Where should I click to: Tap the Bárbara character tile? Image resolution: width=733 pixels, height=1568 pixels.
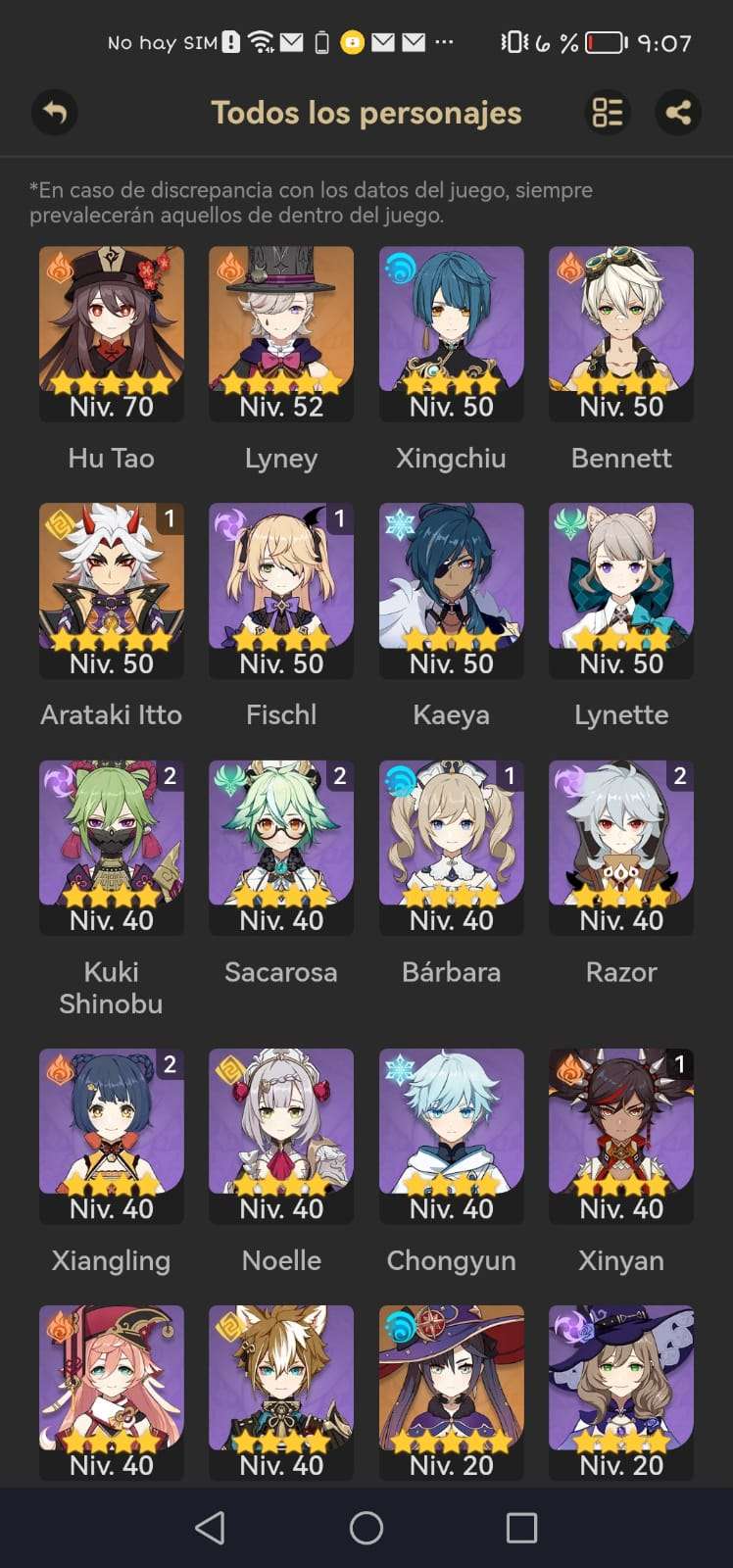pos(451,847)
